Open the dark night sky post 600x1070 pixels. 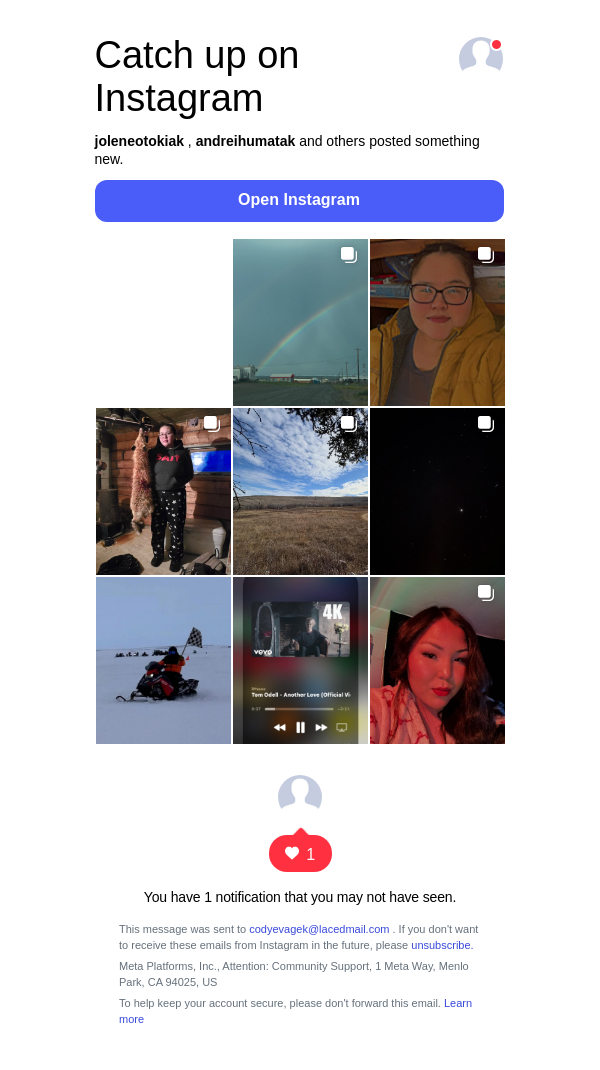coord(437,491)
